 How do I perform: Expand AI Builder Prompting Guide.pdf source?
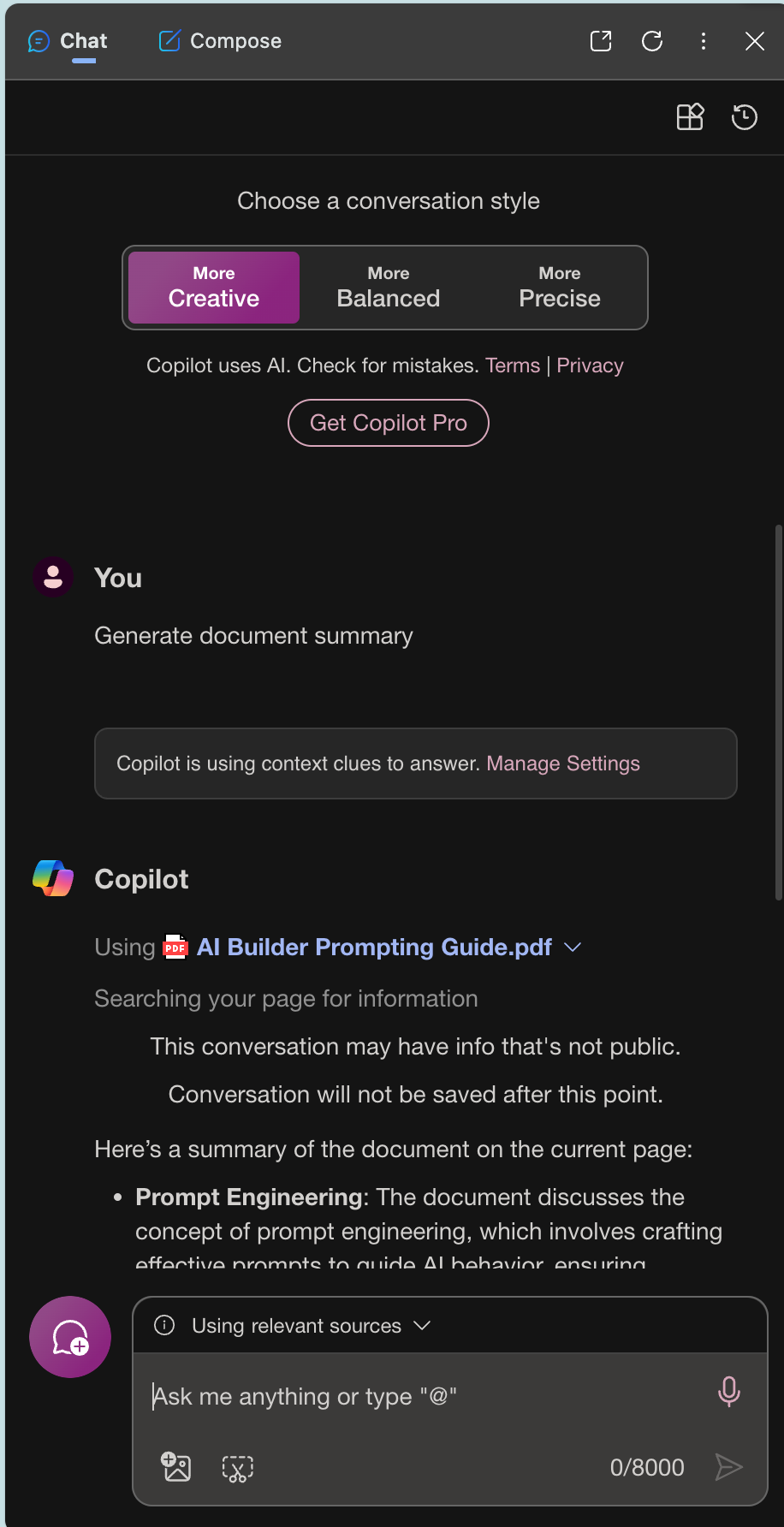click(x=573, y=947)
